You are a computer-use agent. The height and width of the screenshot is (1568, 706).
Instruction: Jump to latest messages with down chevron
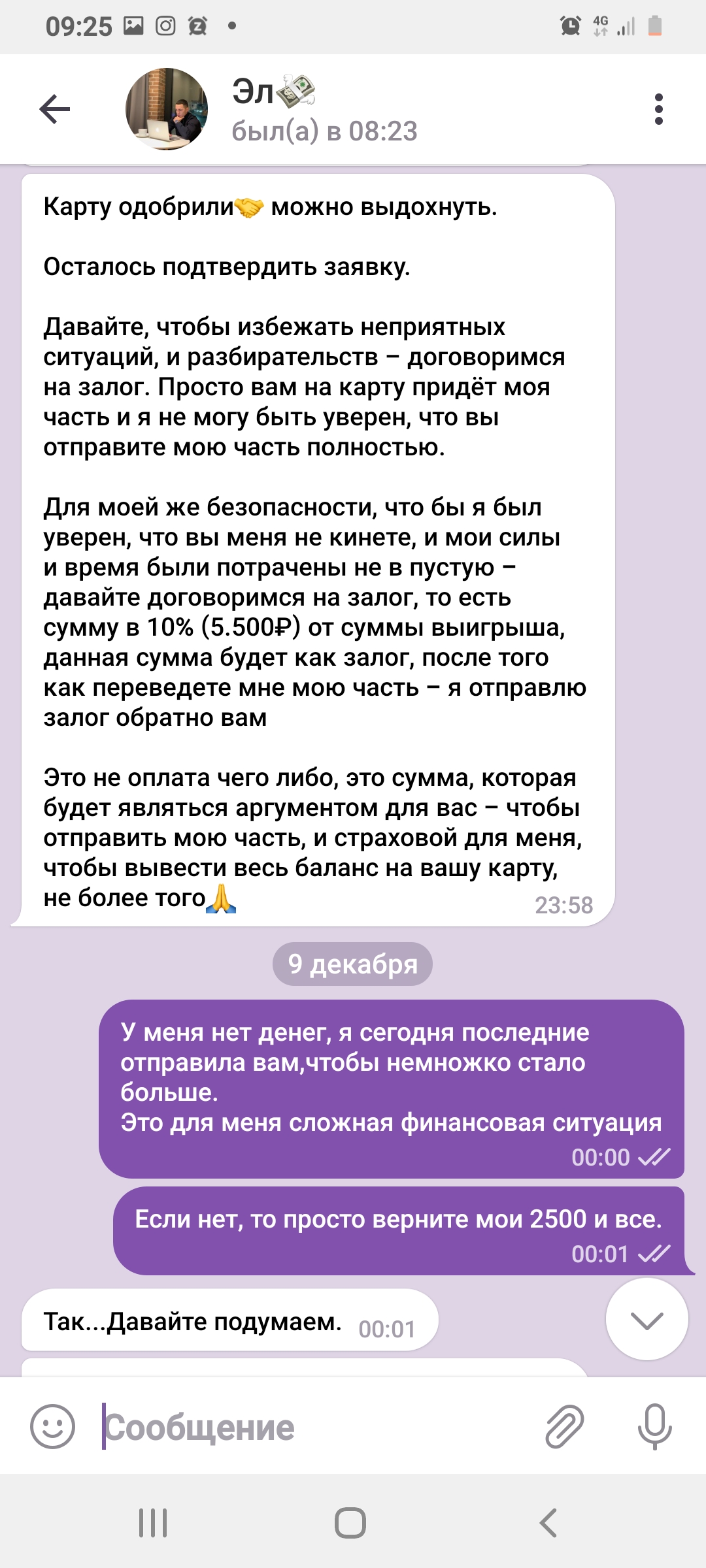(x=647, y=1320)
